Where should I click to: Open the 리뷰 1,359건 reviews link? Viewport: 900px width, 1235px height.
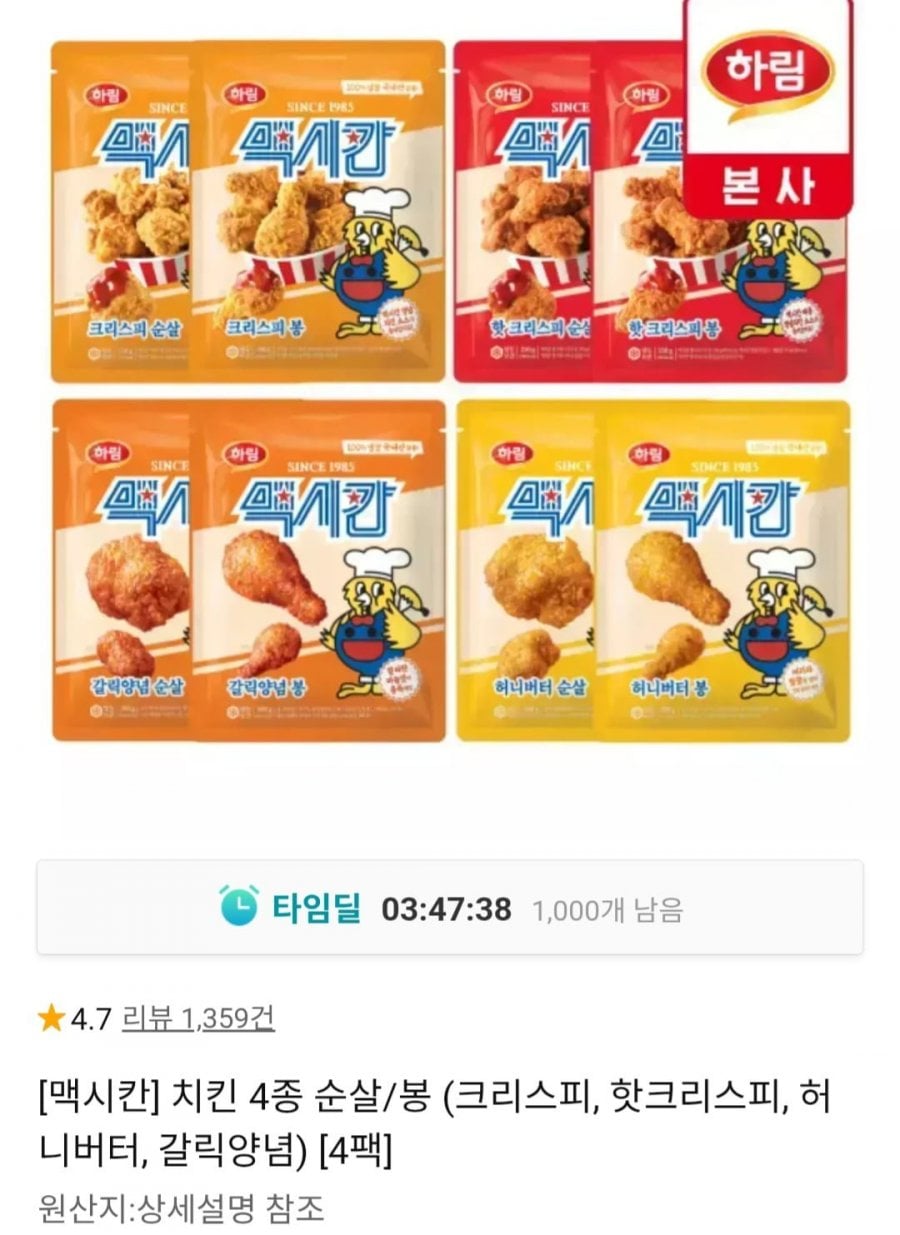tap(198, 1018)
